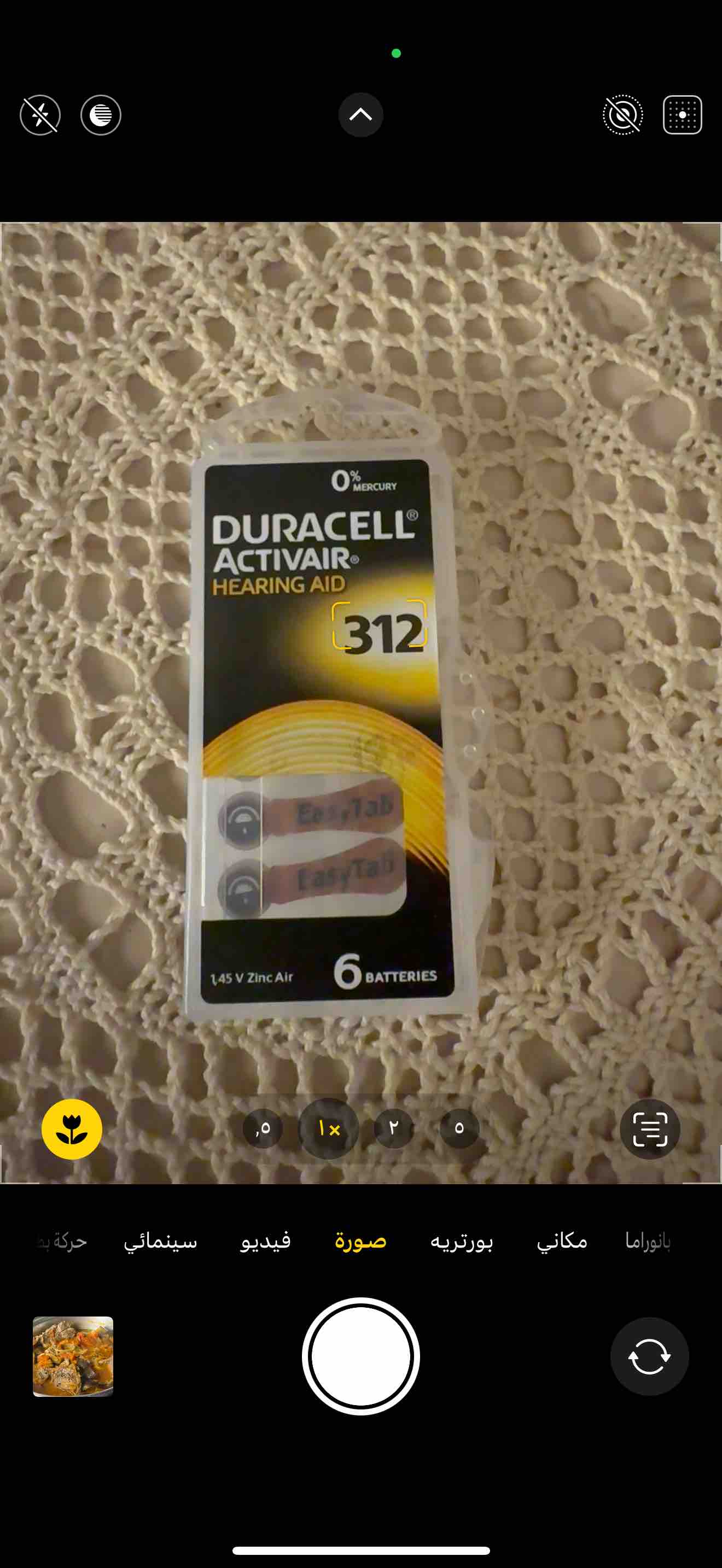Toggle the flash icon
The width and height of the screenshot is (722, 1568).
click(40, 115)
